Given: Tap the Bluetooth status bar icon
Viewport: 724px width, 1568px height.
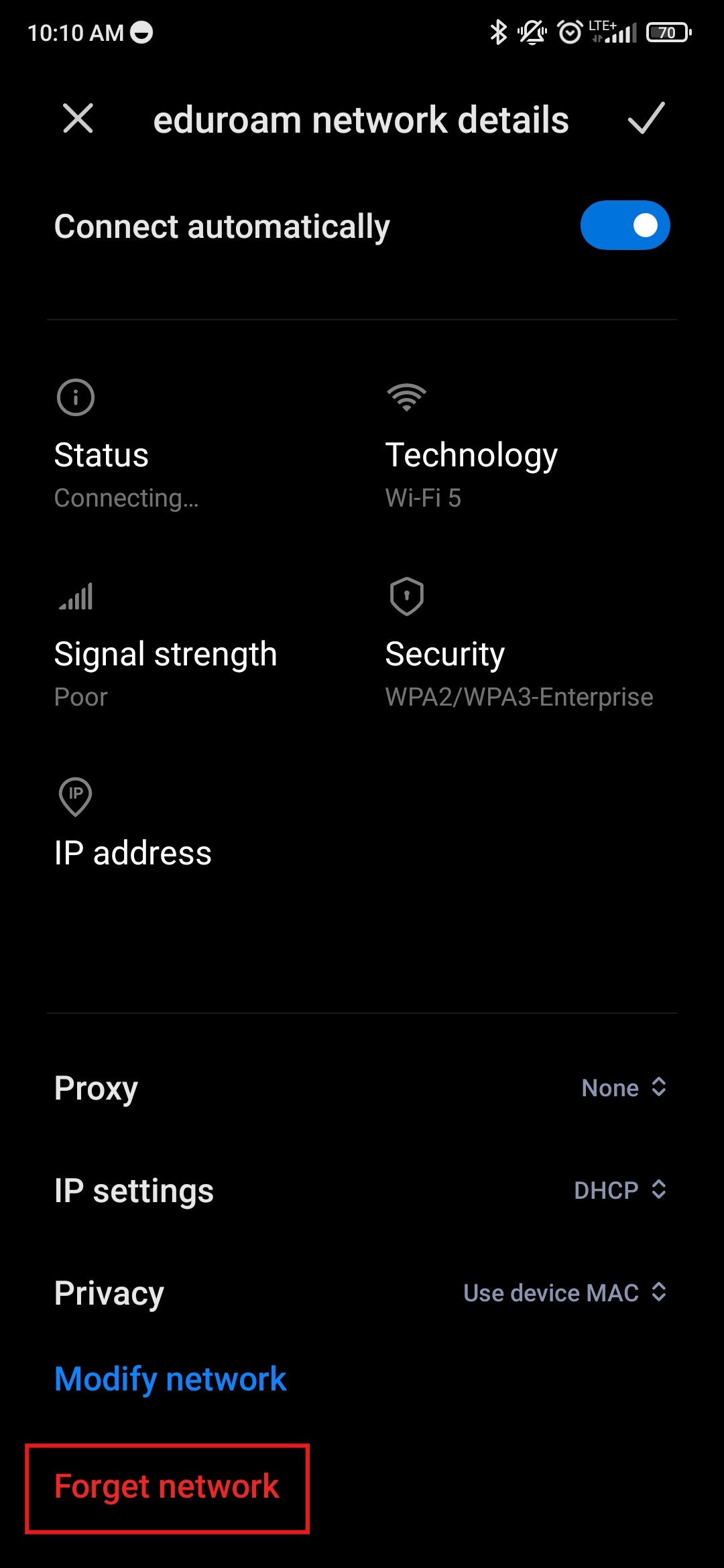Looking at the screenshot, I should pos(497,31).
